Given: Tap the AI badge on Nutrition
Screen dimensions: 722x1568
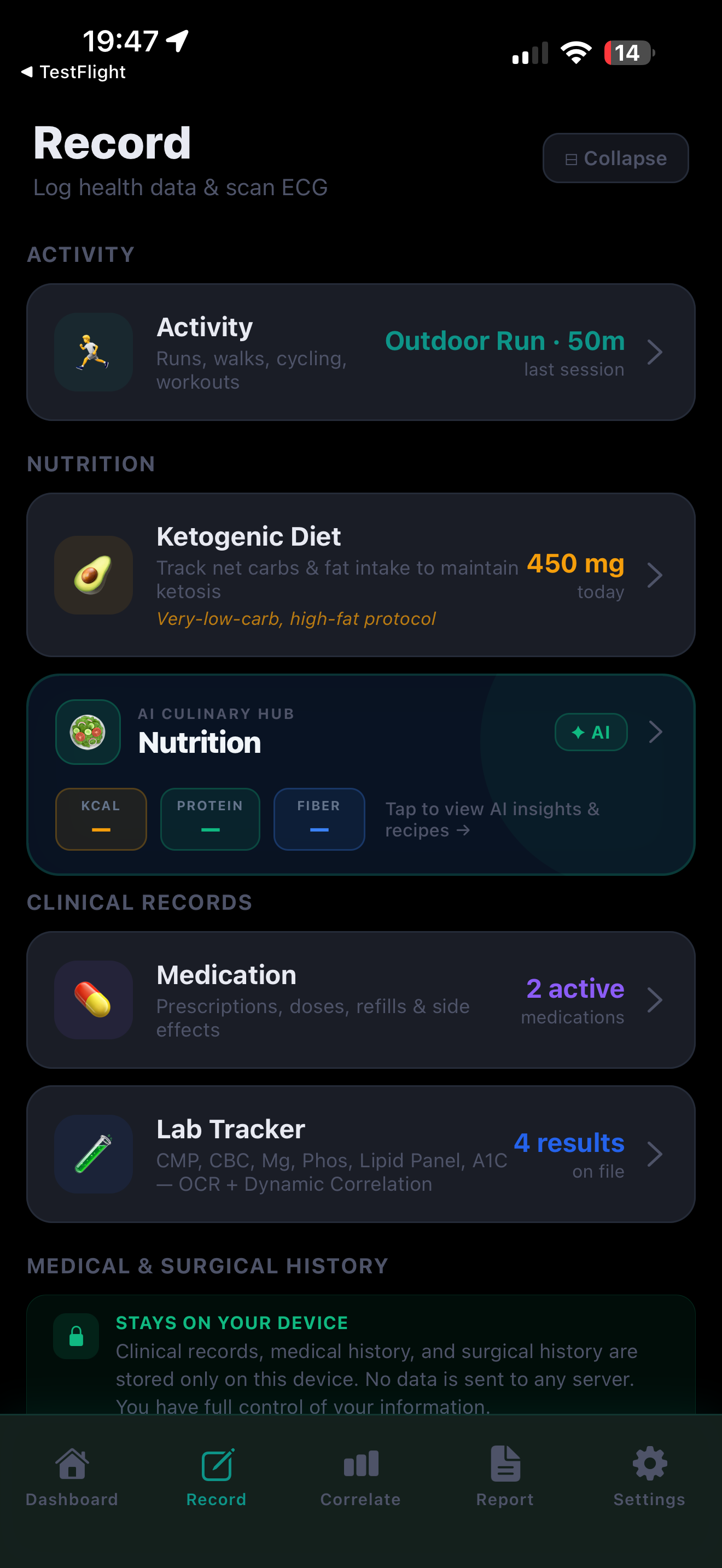Looking at the screenshot, I should 591,732.
